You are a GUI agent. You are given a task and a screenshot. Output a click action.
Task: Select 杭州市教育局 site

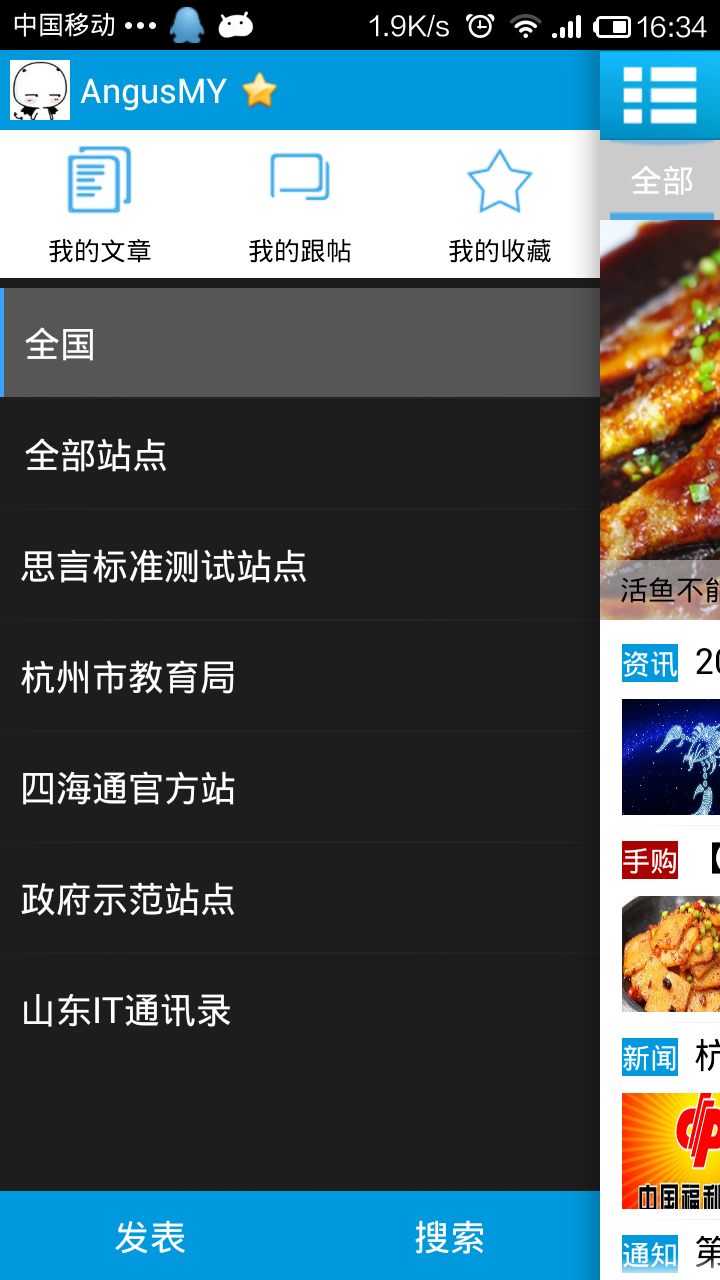click(300, 677)
